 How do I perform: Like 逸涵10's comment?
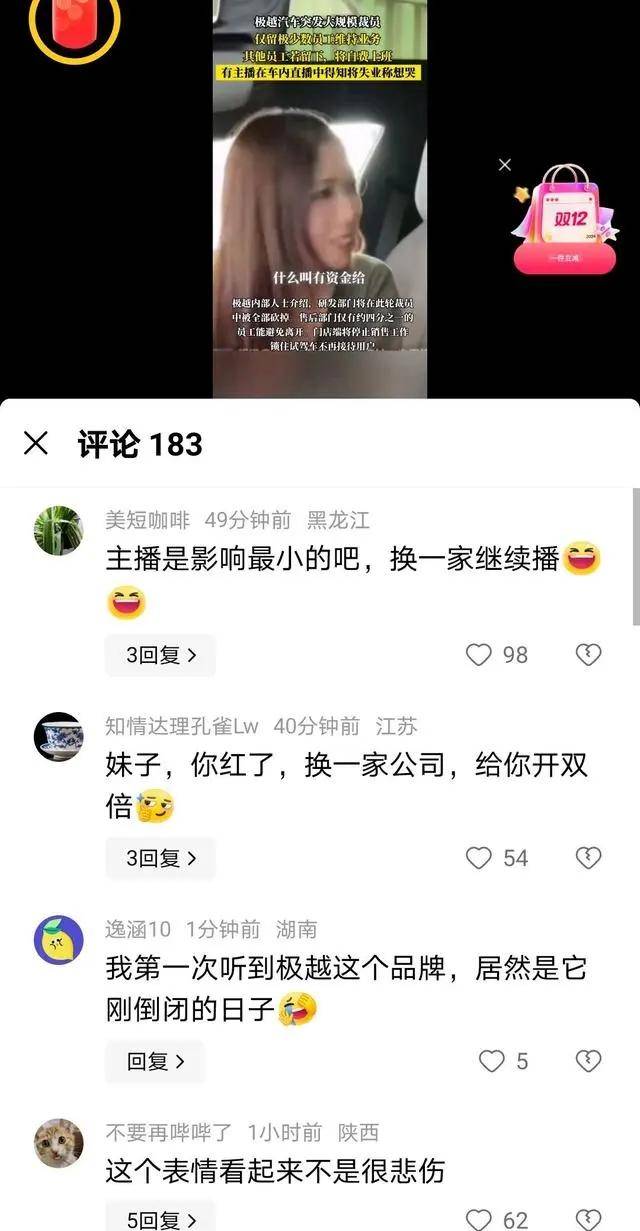pos(491,1061)
